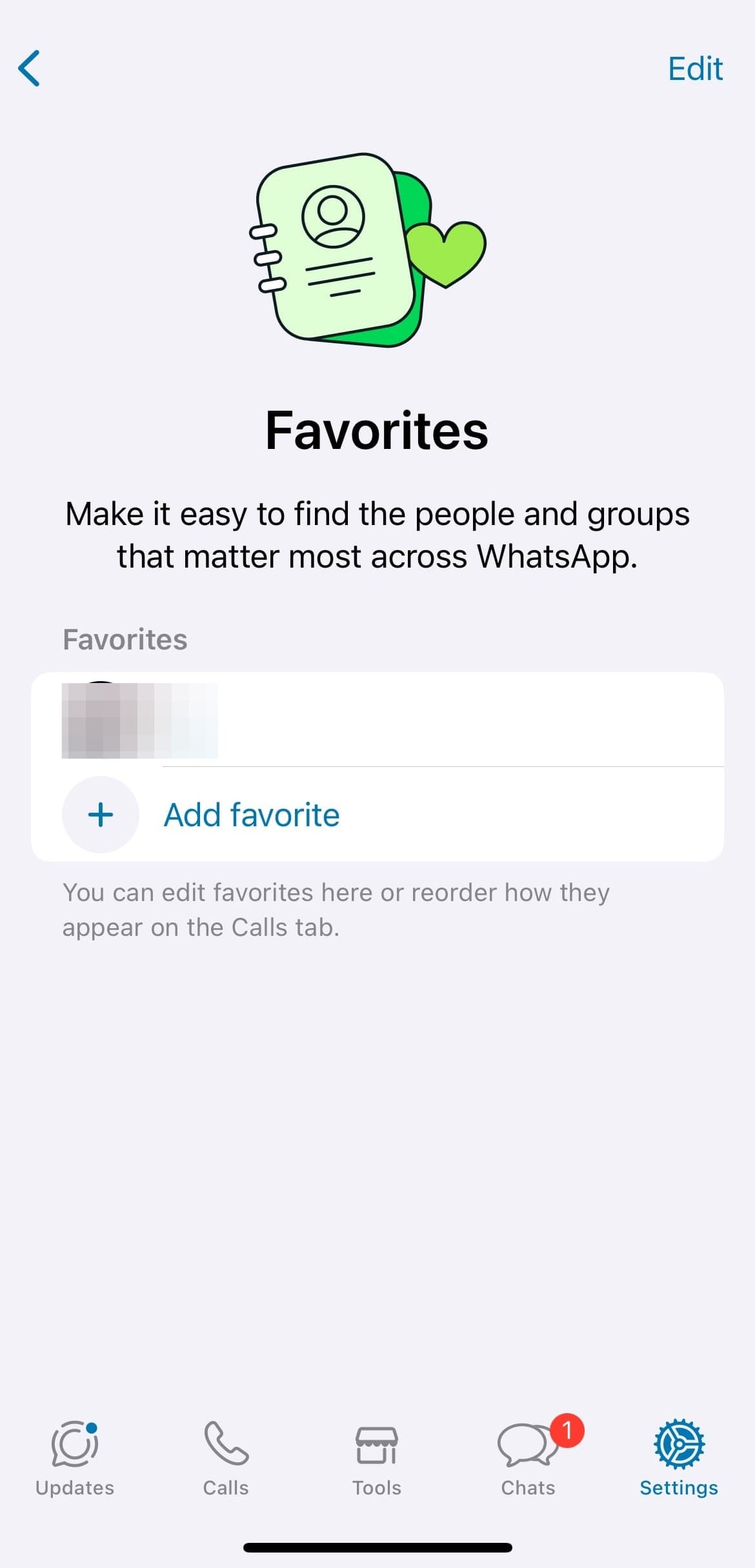
Task: Go to the Chats tab
Action: click(528, 1458)
